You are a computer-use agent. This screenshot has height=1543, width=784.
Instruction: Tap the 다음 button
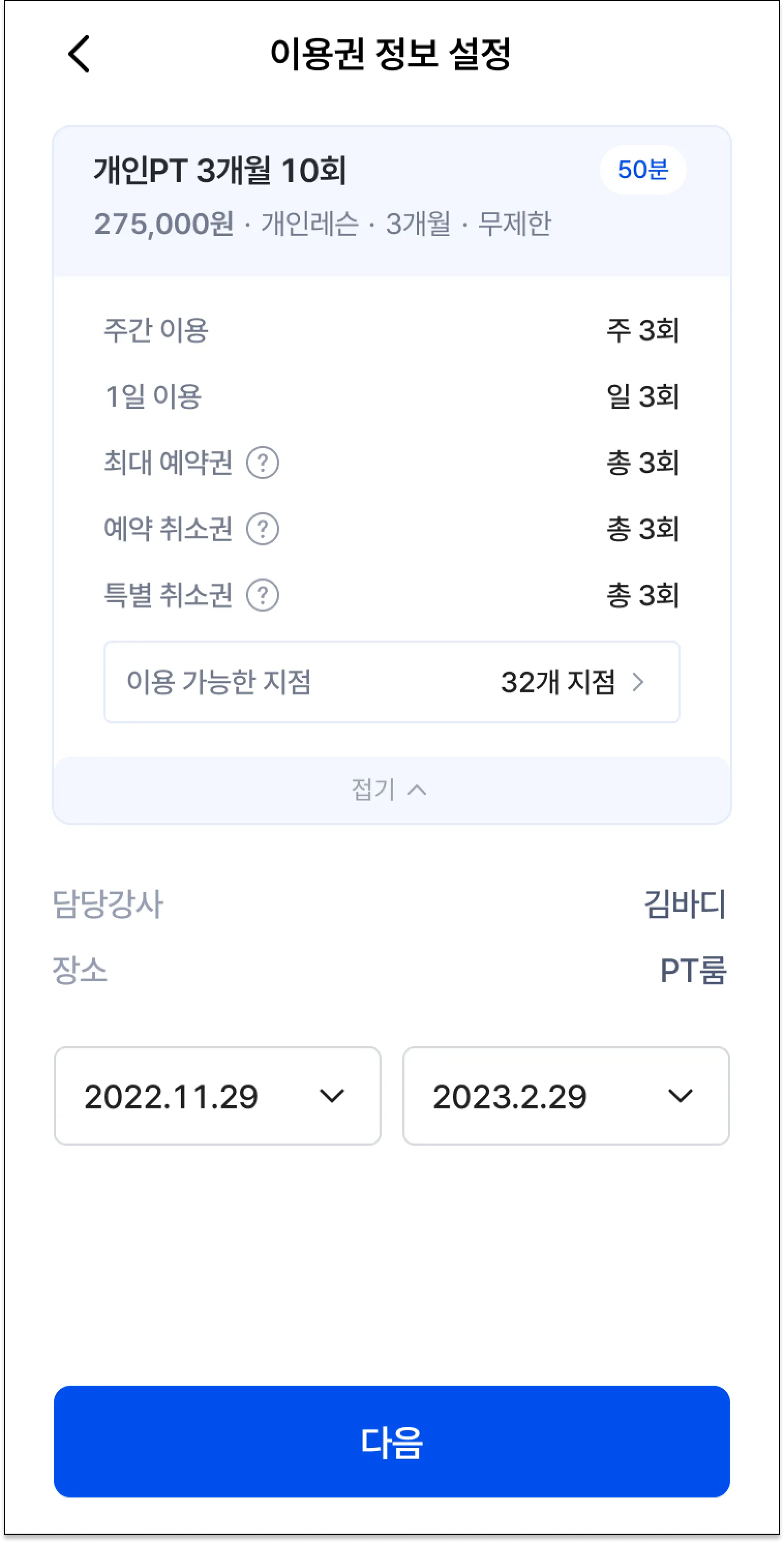tap(391, 1441)
